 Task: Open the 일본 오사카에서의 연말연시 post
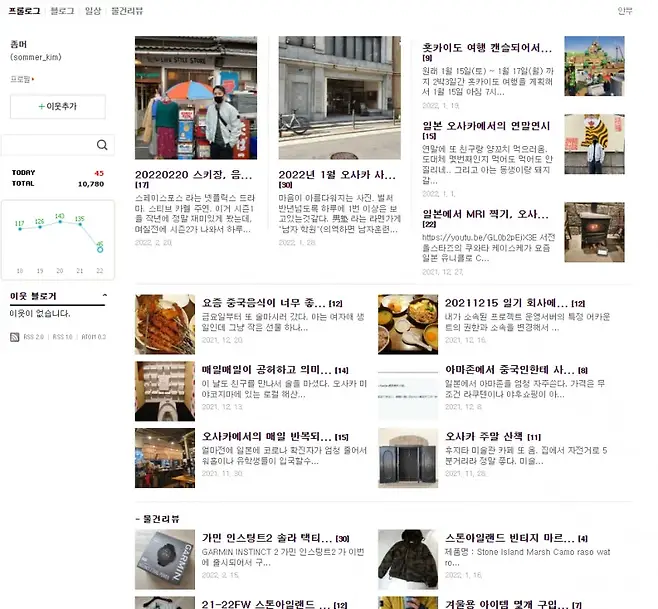click(486, 125)
